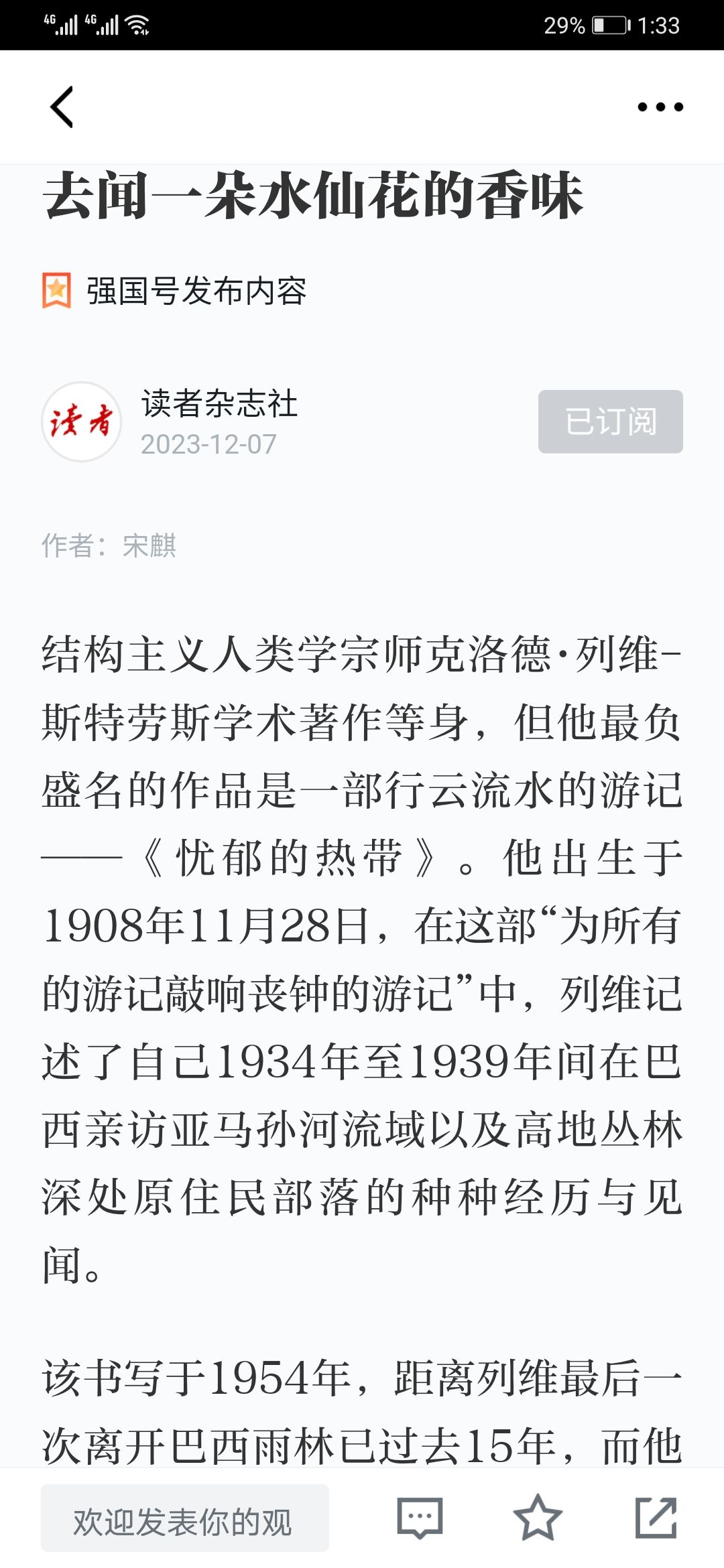View comments via the speech bubble icon
724x1568 pixels.
420,1518
